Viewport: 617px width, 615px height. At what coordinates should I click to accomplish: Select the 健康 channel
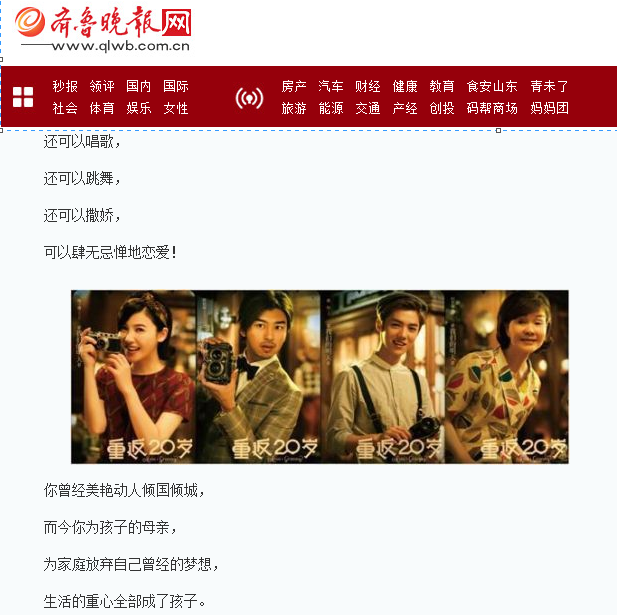pos(405,87)
